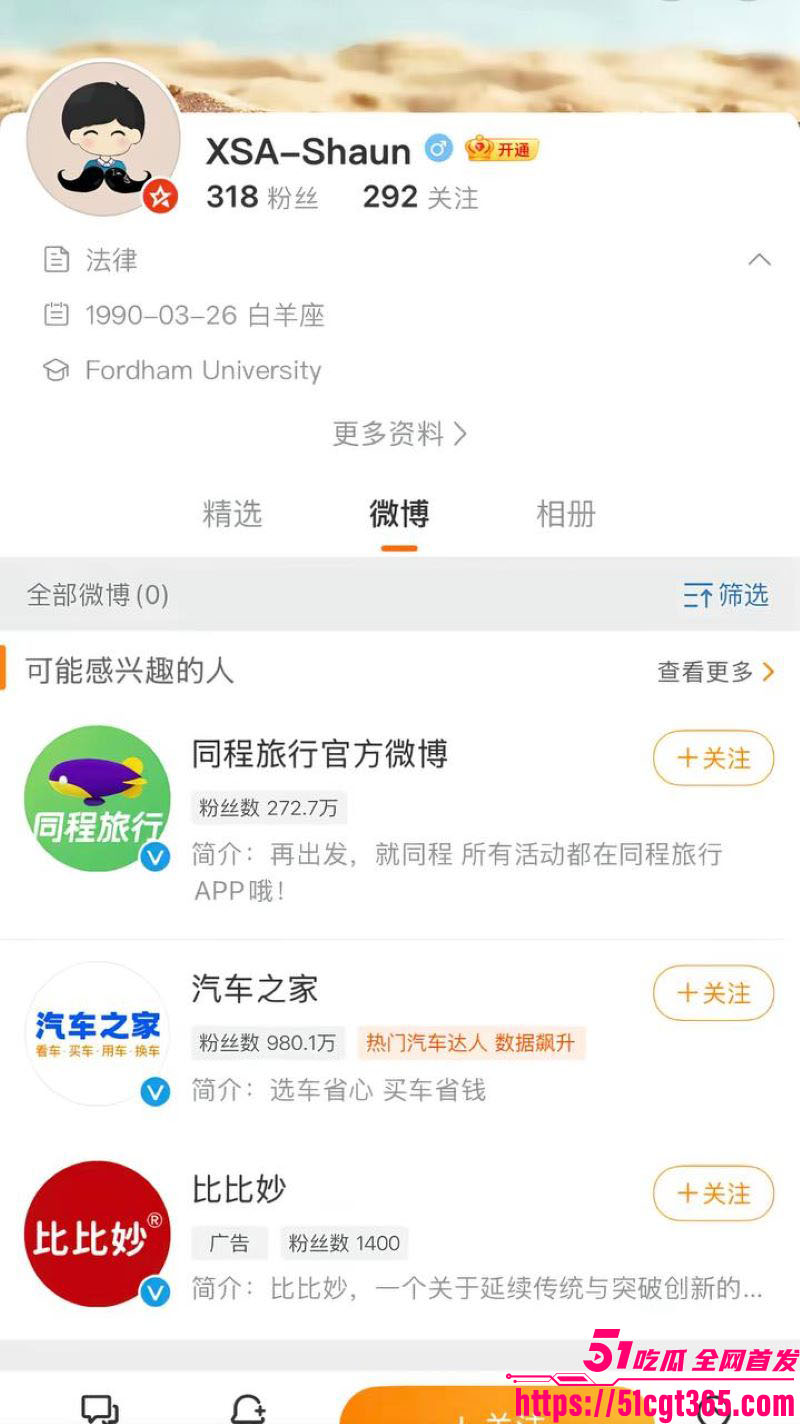Tap the 开通 membership badge
Screen dimensions: 800x1424
click(x=500, y=148)
